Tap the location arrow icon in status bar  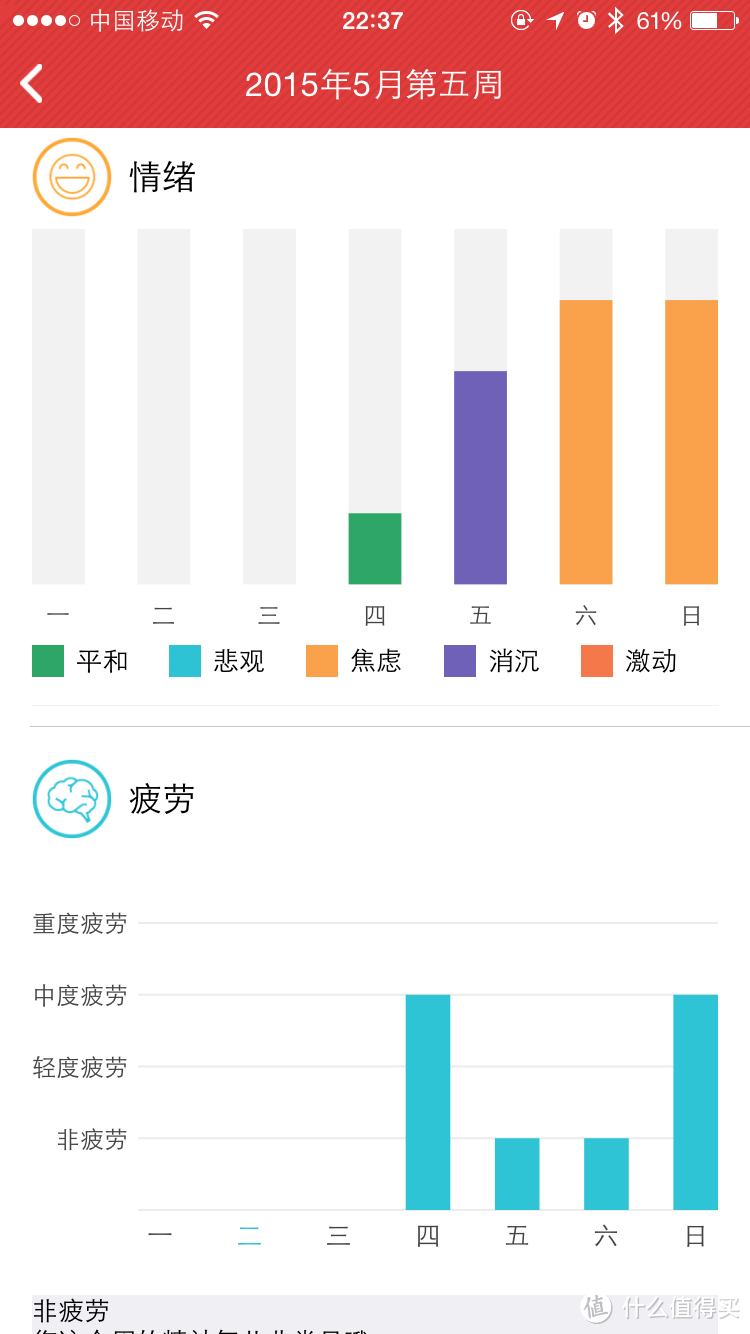[x=556, y=19]
